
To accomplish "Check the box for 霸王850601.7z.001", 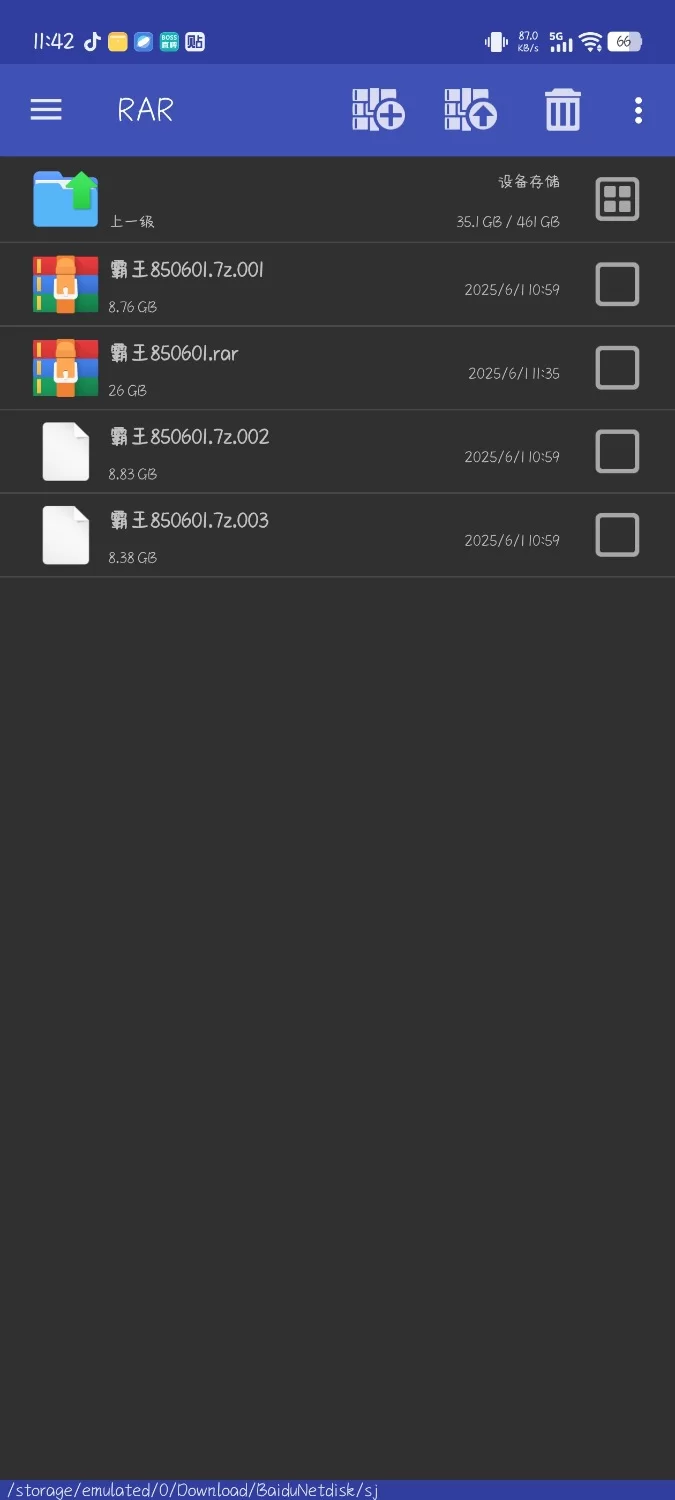I will [x=617, y=284].
